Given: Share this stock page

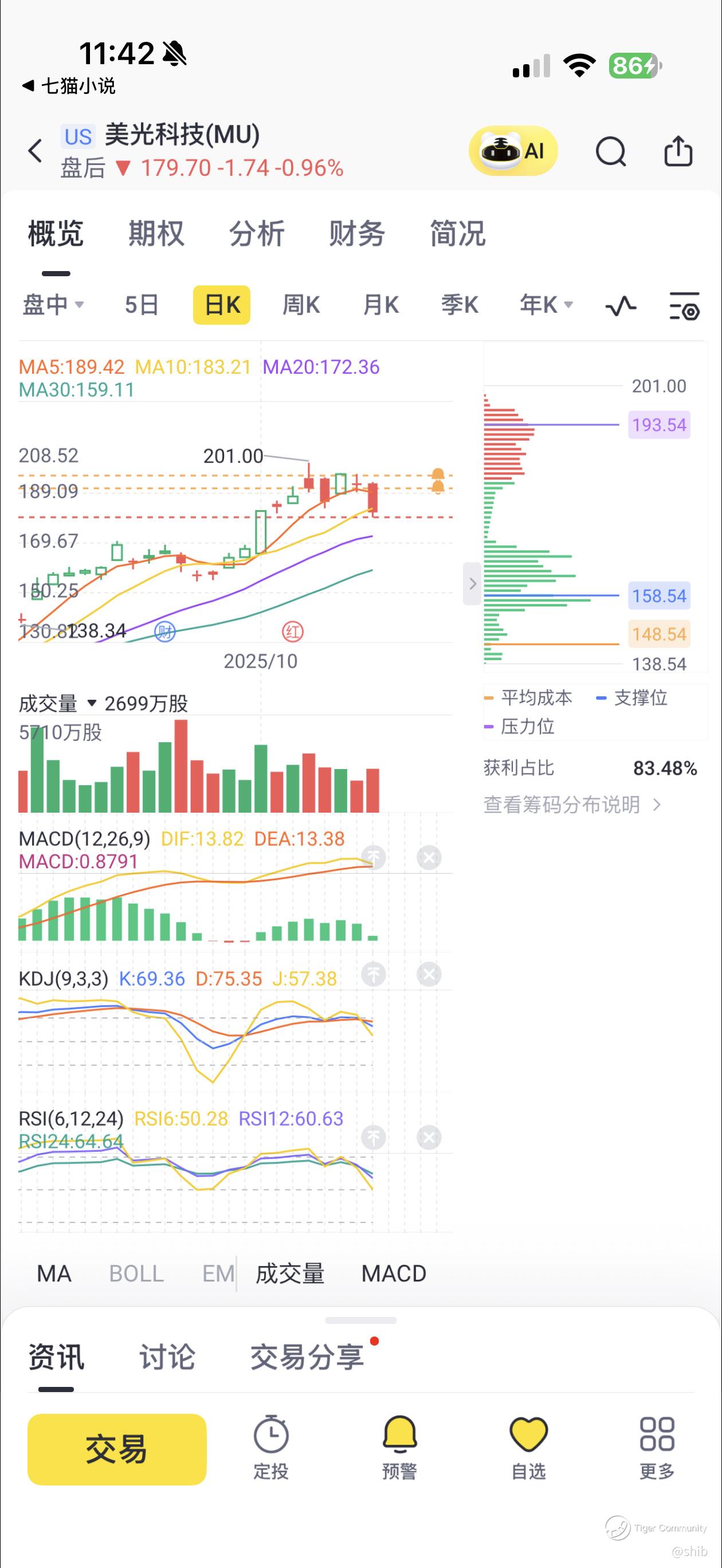Looking at the screenshot, I should (677, 150).
